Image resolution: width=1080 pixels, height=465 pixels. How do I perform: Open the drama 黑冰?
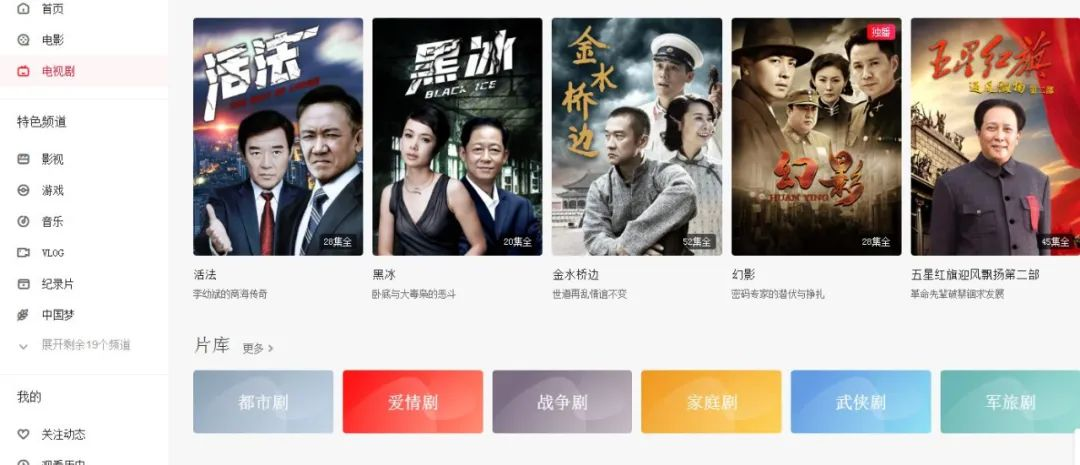point(457,137)
